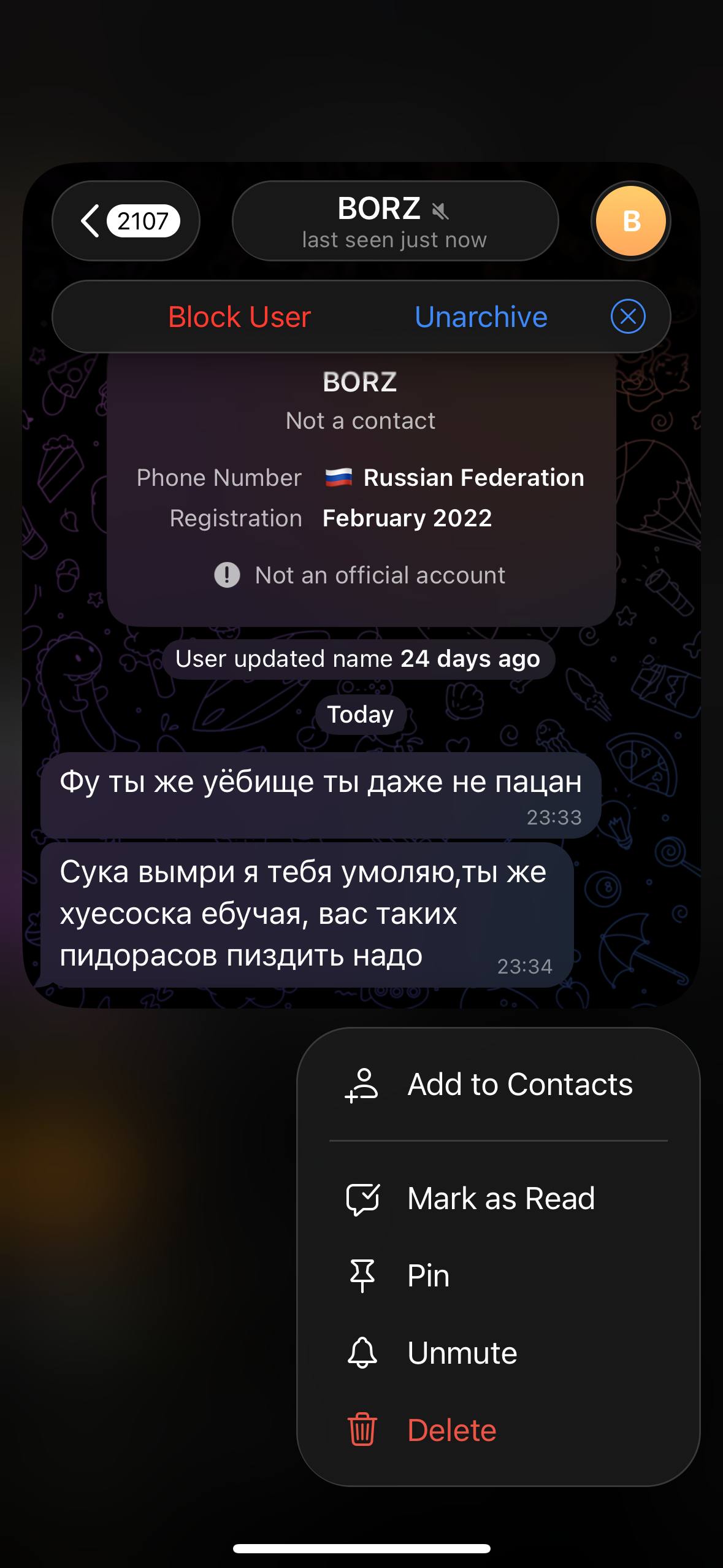Open BORZ profile from the title header
Image resolution: width=723 pixels, height=1568 pixels.
pos(395,221)
